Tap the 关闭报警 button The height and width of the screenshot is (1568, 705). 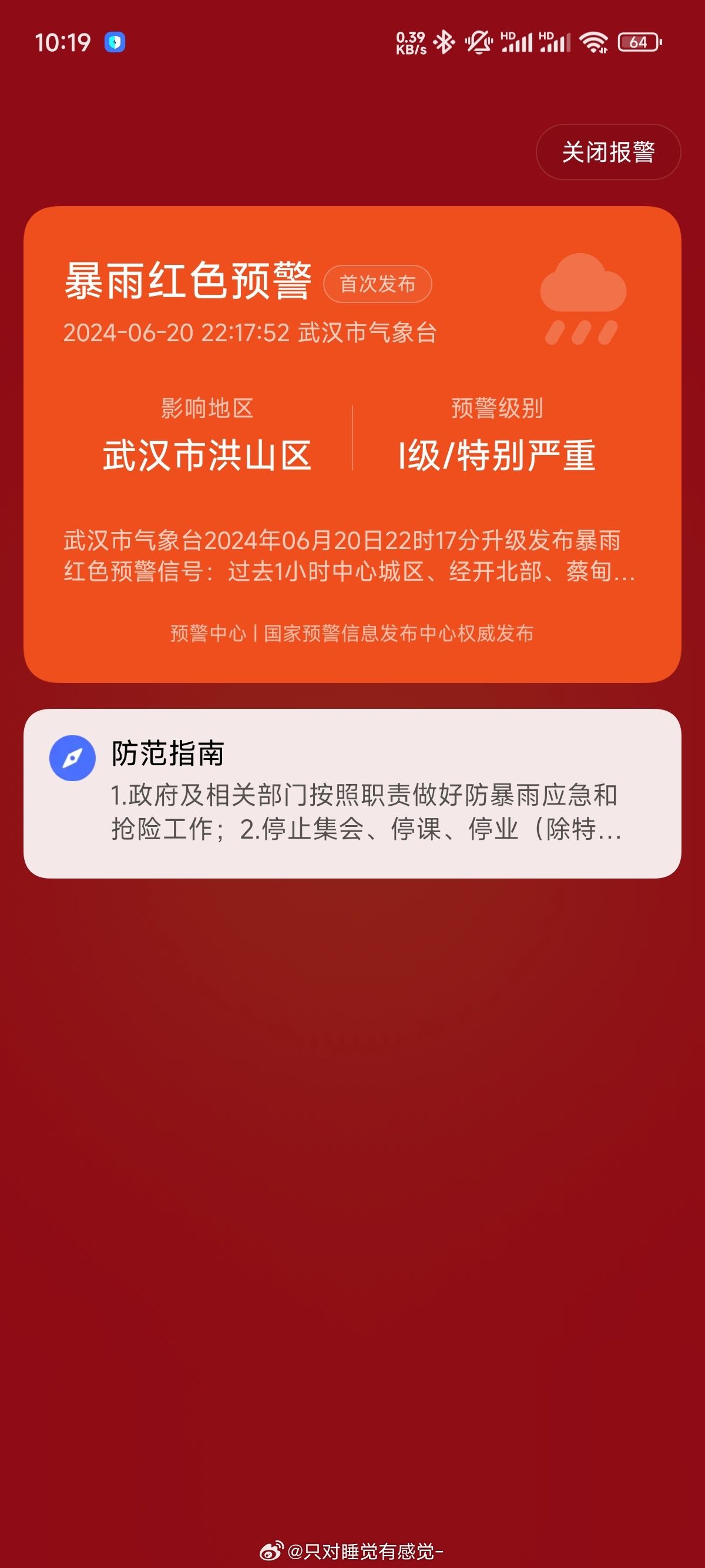607,152
